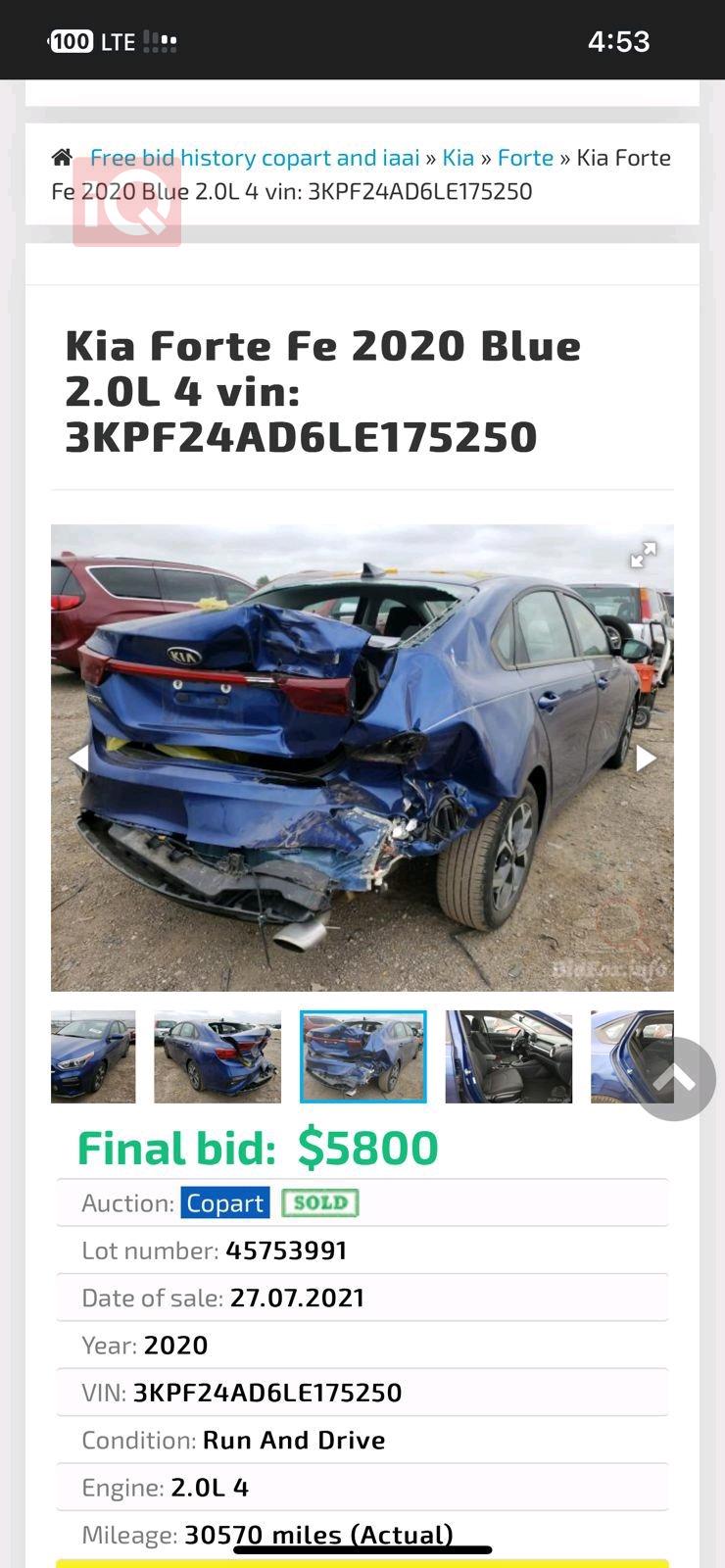
Task: Open the Copart auction tag
Action: pyautogui.click(x=224, y=1203)
